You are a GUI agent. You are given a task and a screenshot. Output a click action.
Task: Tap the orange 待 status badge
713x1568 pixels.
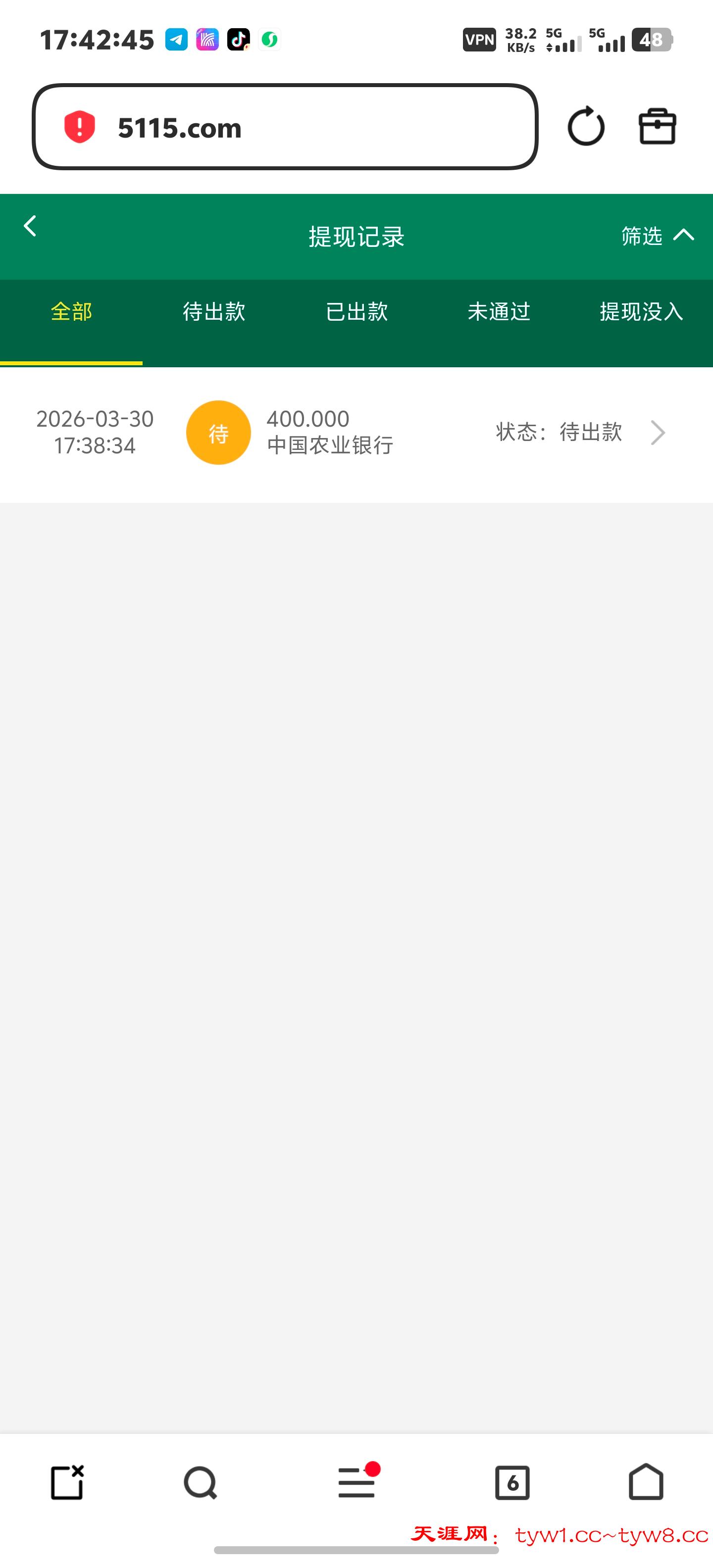(x=218, y=432)
